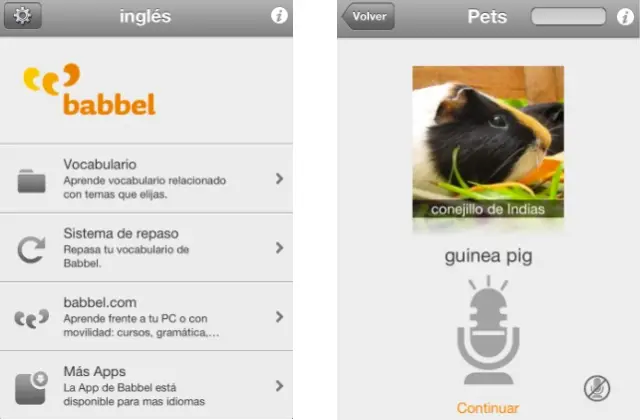
Task: Disable microphone with crossed mic icon
Action: 597,389
